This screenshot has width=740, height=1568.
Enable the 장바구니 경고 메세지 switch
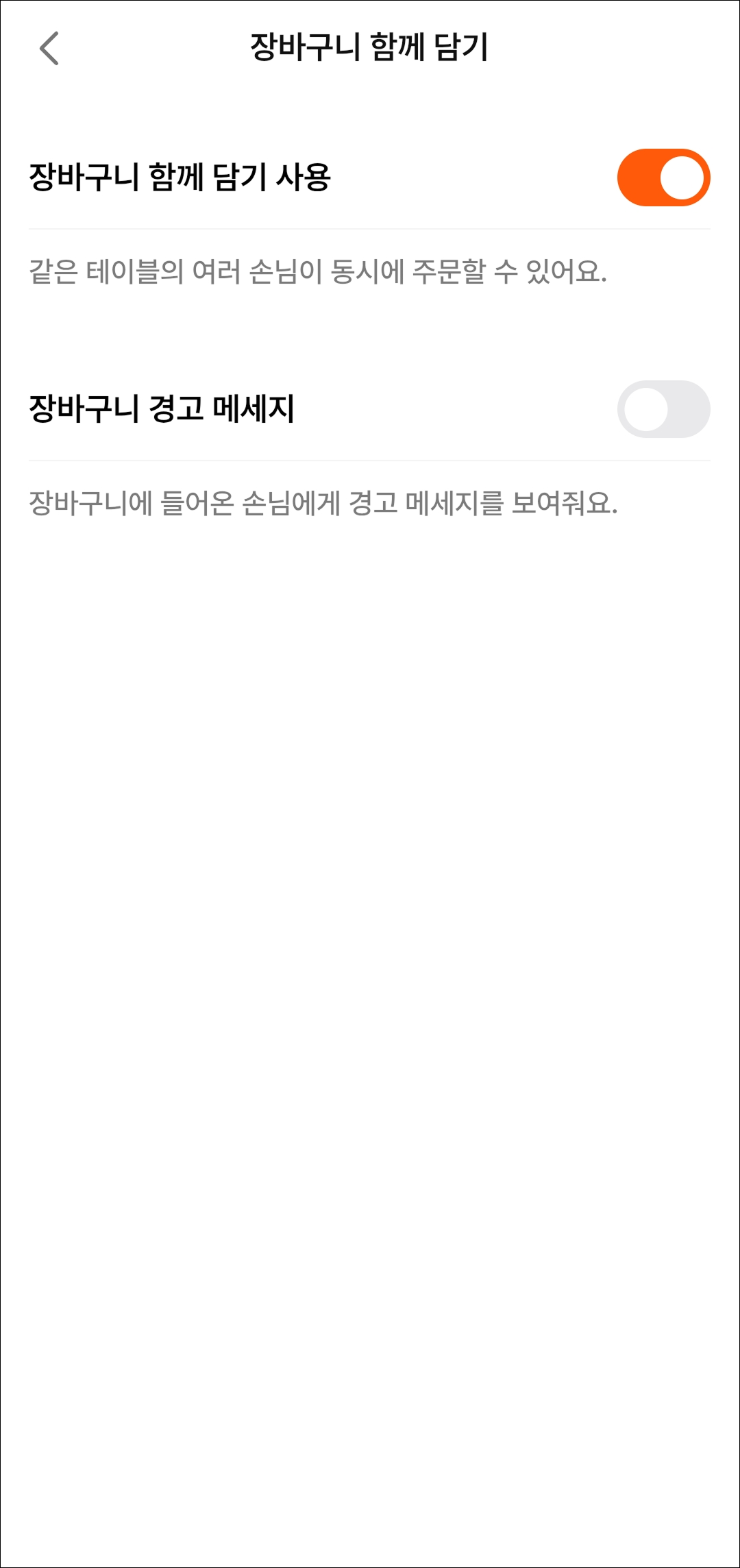pos(663,409)
